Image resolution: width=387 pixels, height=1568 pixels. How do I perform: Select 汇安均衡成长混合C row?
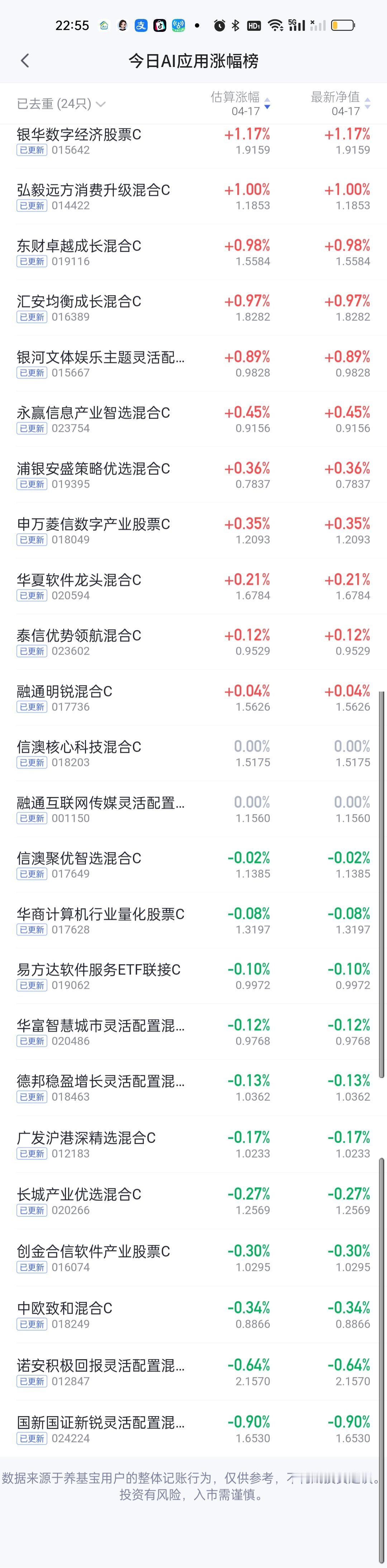point(193,308)
